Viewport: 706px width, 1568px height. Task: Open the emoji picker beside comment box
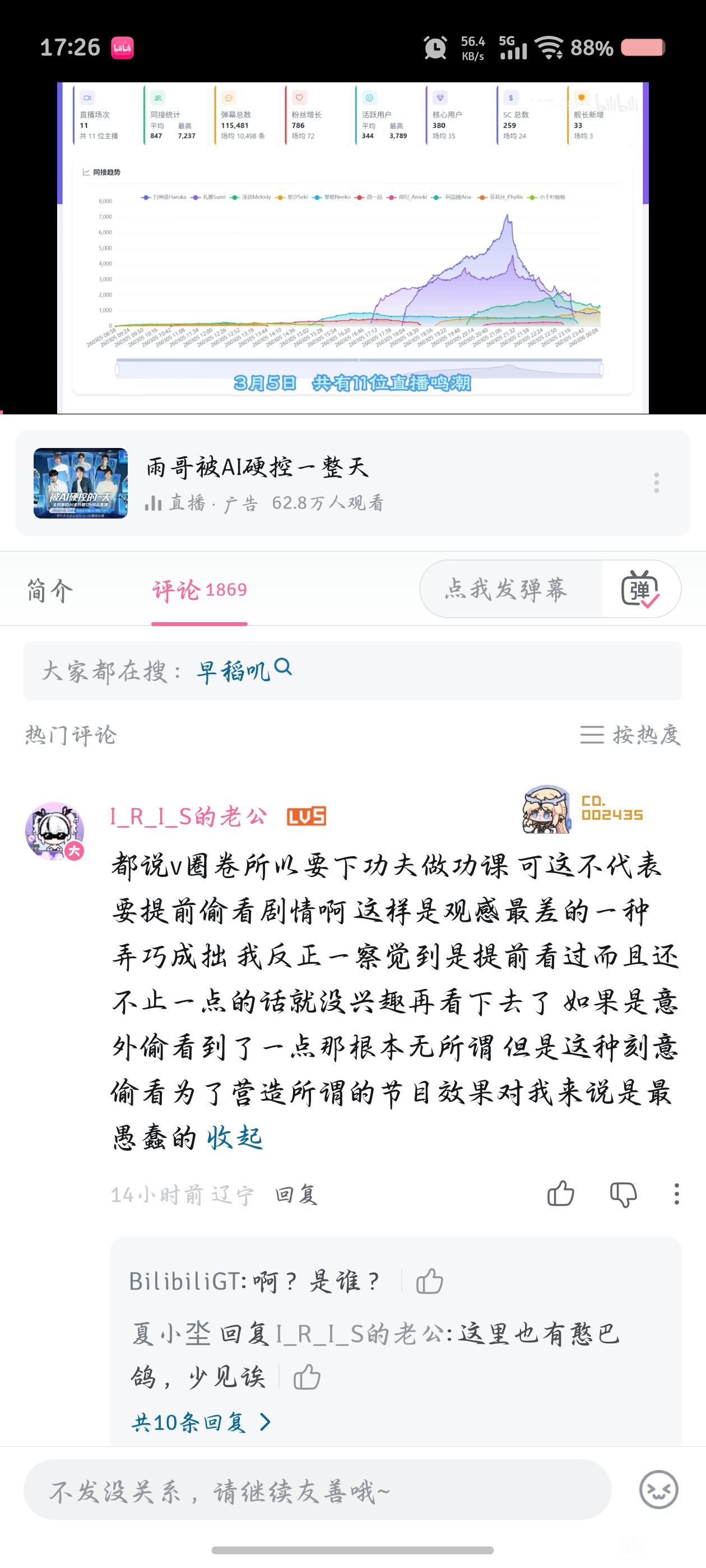pos(658,1490)
